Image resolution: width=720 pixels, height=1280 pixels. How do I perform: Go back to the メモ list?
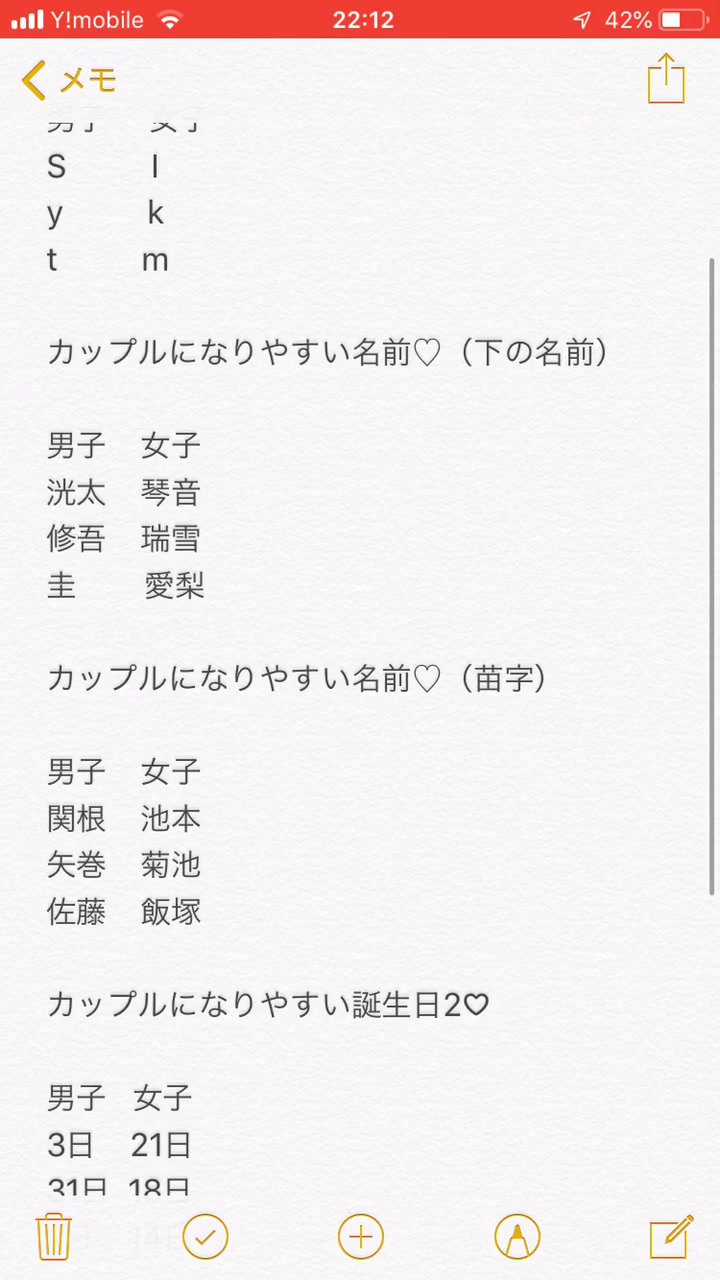click(69, 80)
